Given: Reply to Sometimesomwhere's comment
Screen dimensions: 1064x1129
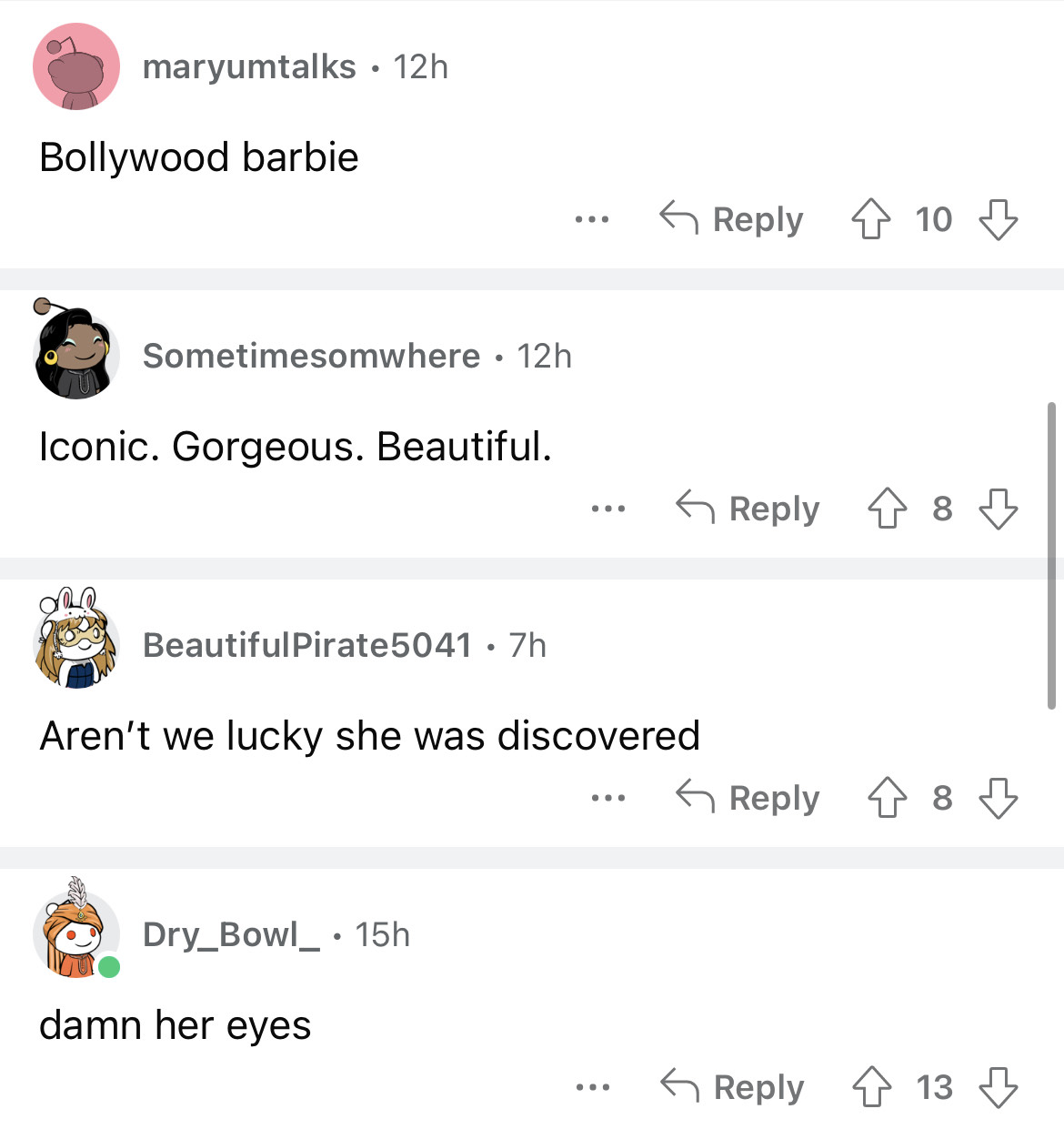Looking at the screenshot, I should coord(749,509).
